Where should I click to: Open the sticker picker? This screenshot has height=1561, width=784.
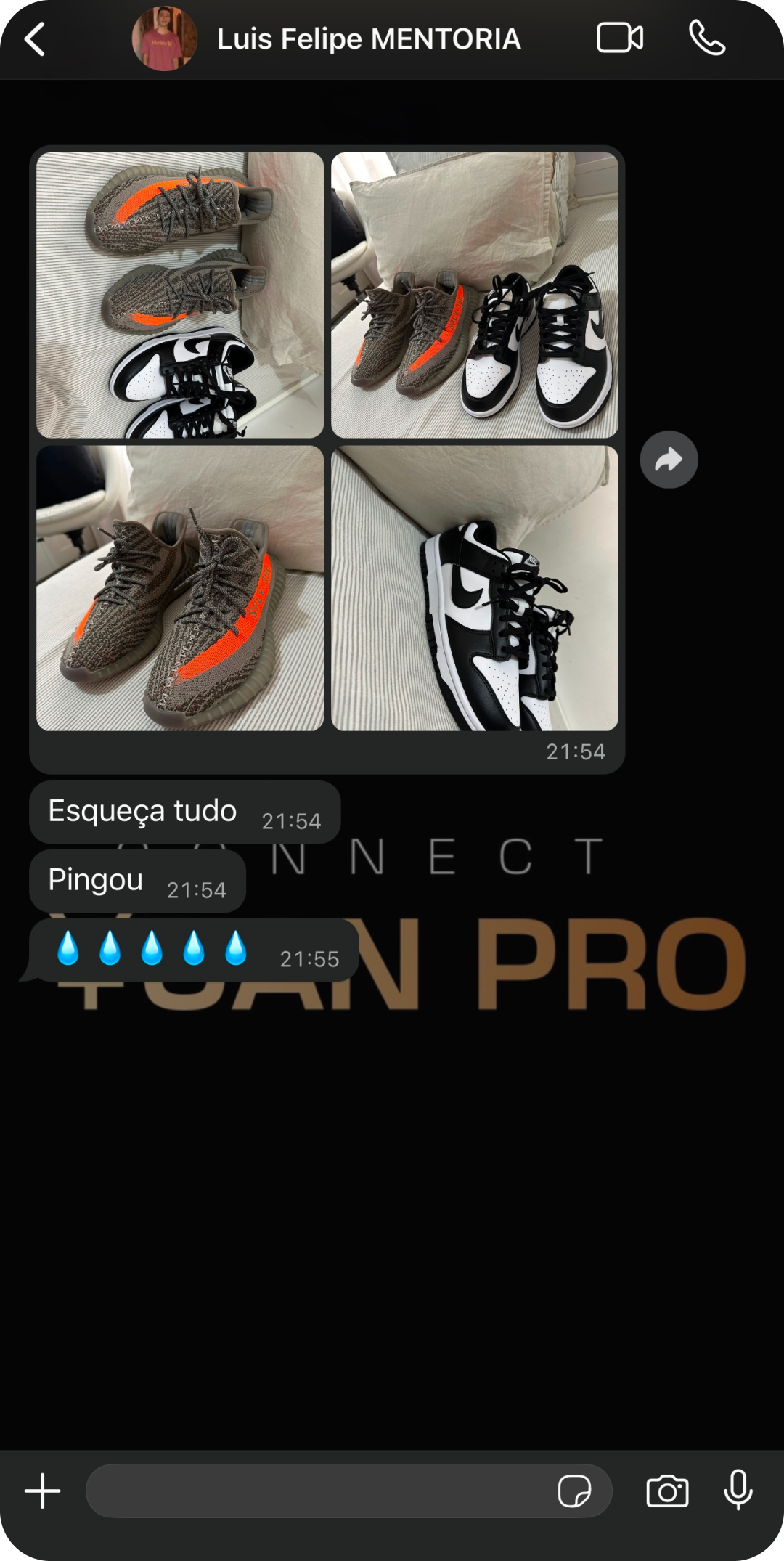click(574, 1491)
